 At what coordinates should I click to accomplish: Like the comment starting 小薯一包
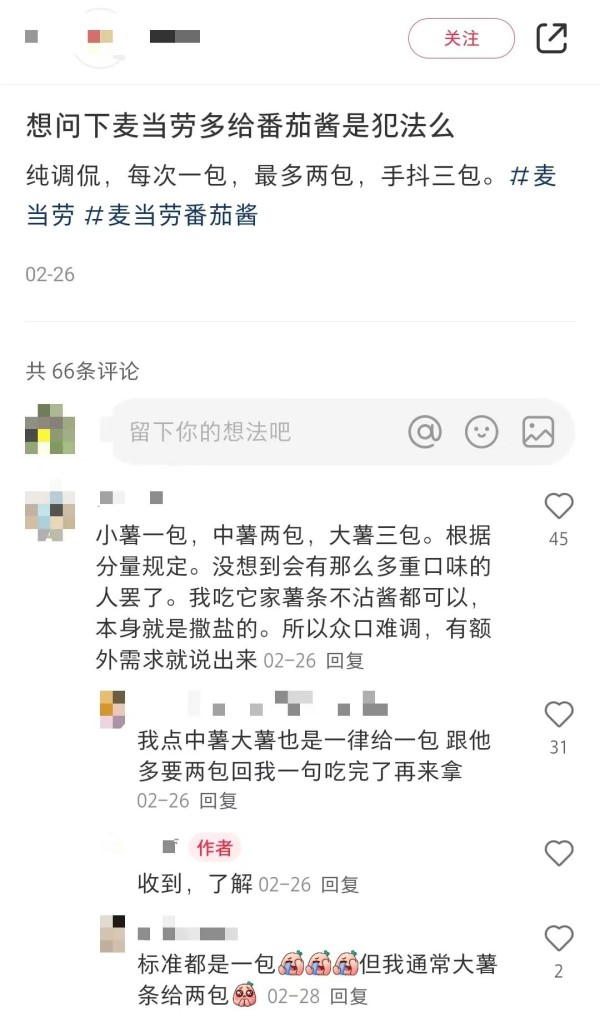click(558, 507)
